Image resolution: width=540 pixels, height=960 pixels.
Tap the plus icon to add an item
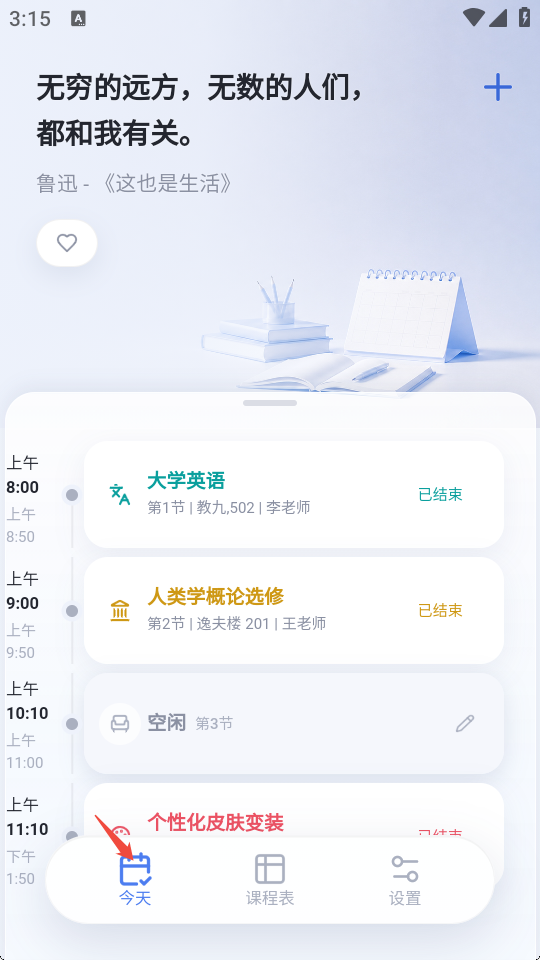point(497,88)
